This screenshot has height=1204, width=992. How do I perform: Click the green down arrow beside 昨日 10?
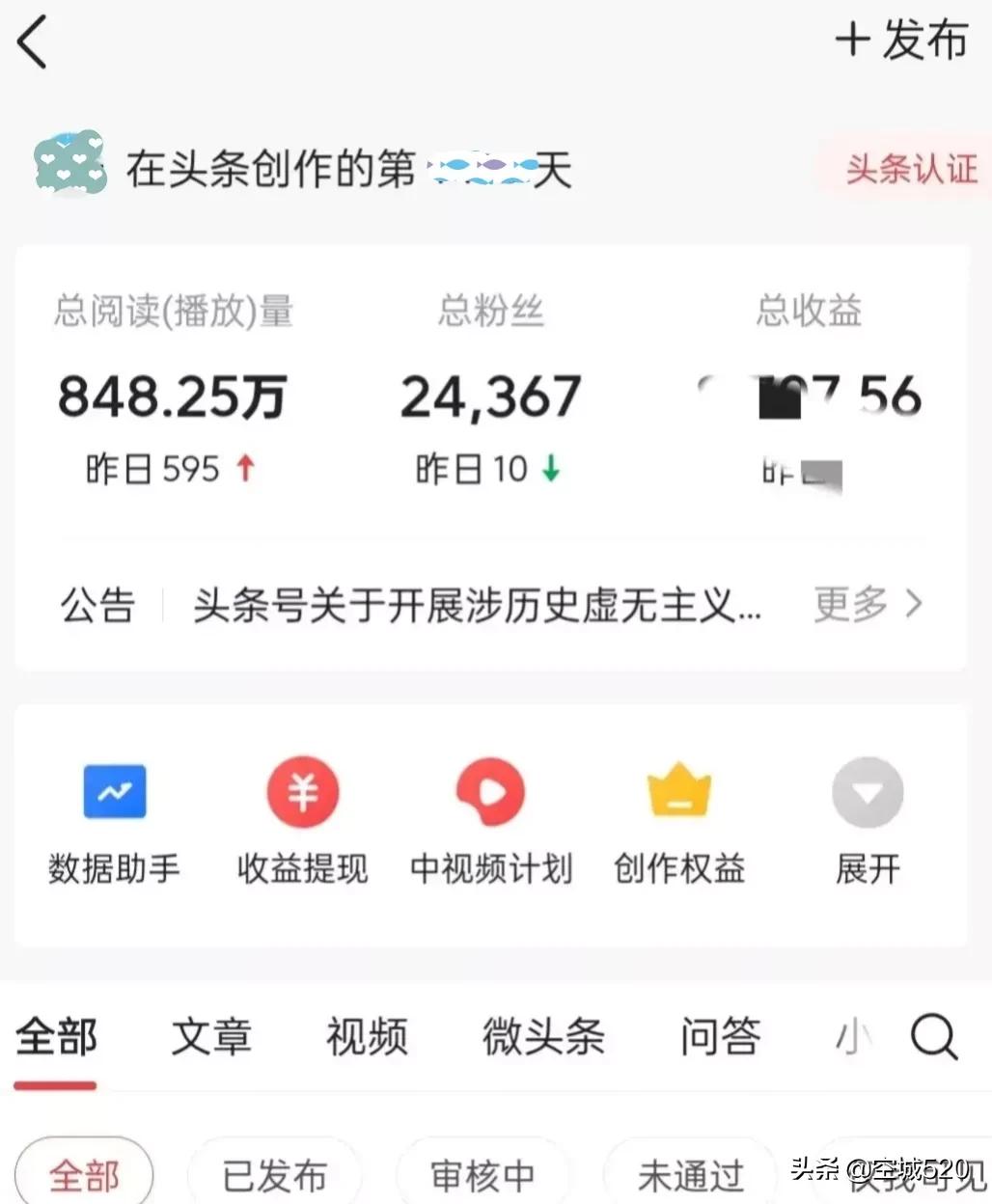(x=550, y=470)
